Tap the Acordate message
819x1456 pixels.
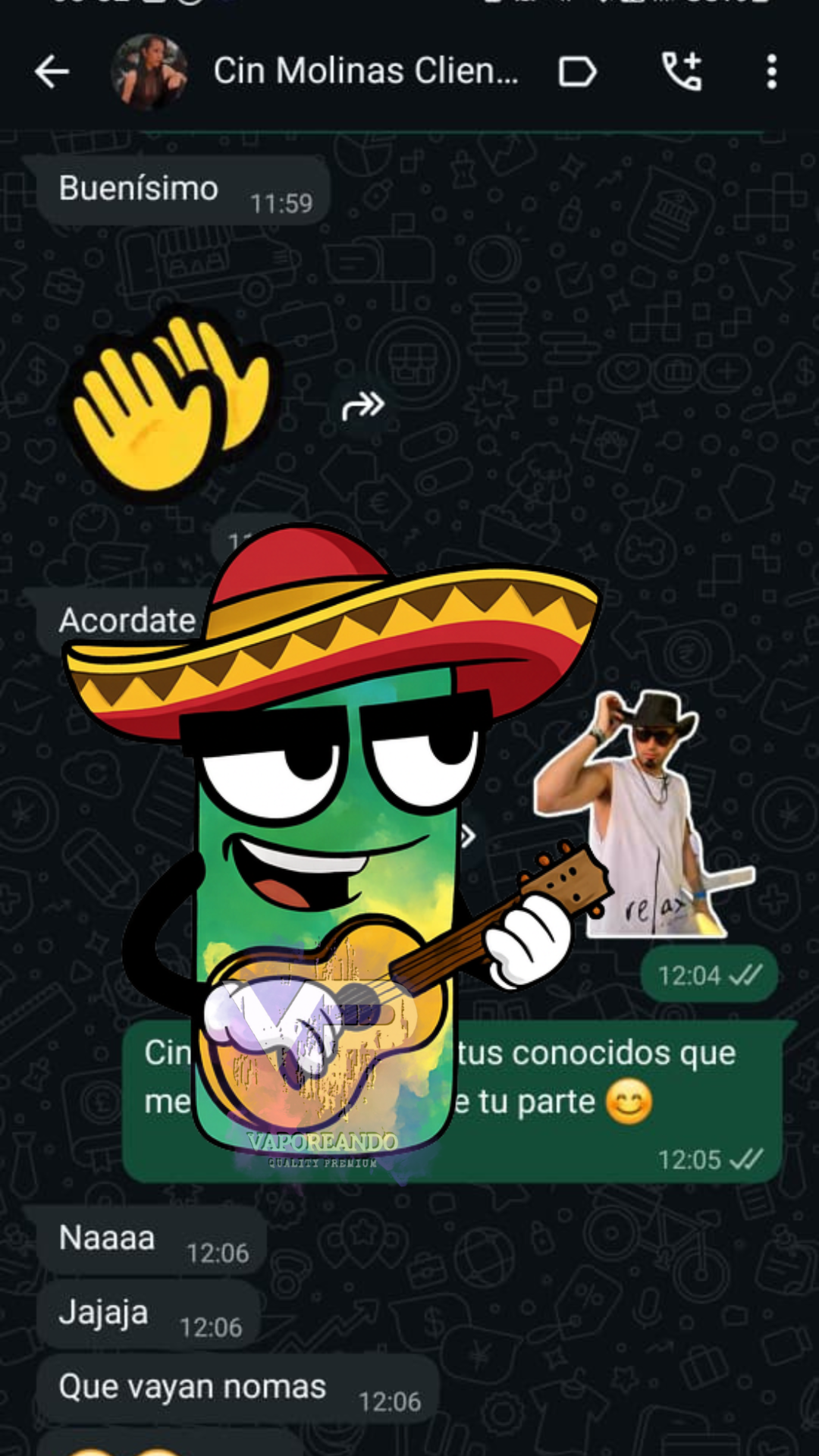[x=127, y=620]
